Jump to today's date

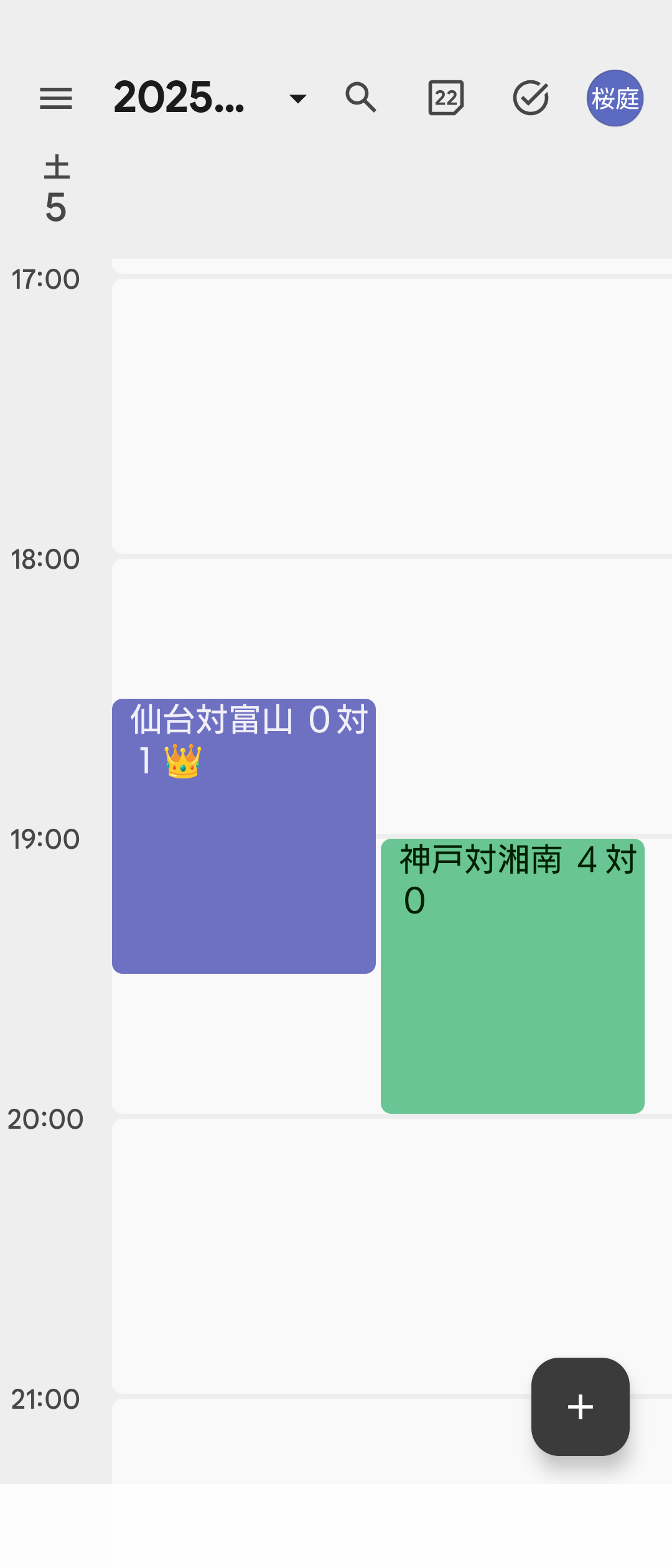446,98
